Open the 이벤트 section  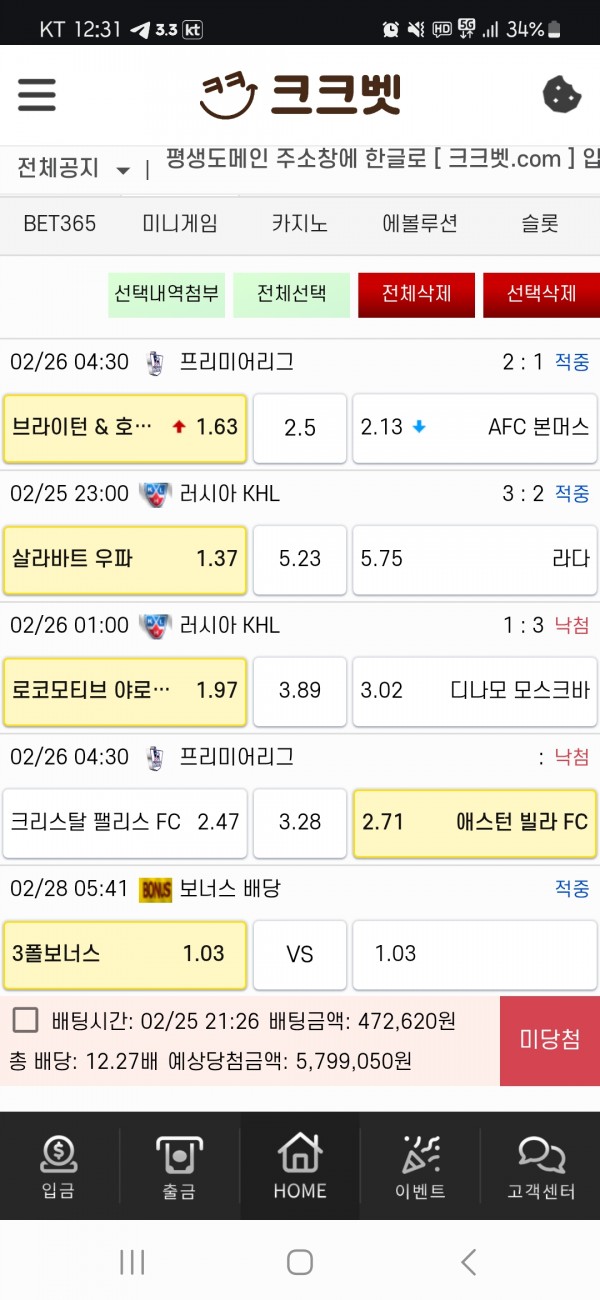420,1167
